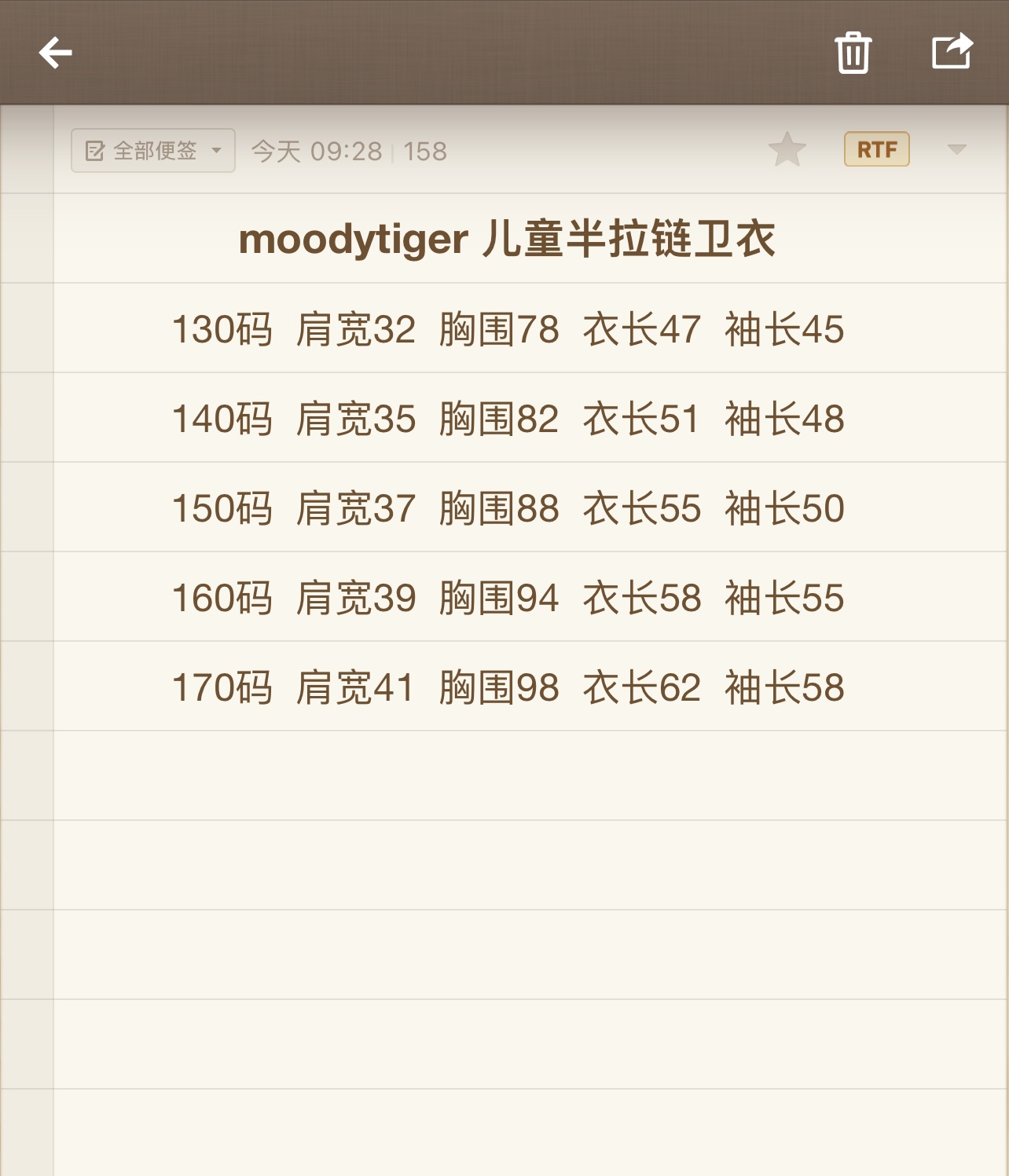Image resolution: width=1009 pixels, height=1176 pixels.
Task: Star this note as favorite
Action: (x=787, y=149)
